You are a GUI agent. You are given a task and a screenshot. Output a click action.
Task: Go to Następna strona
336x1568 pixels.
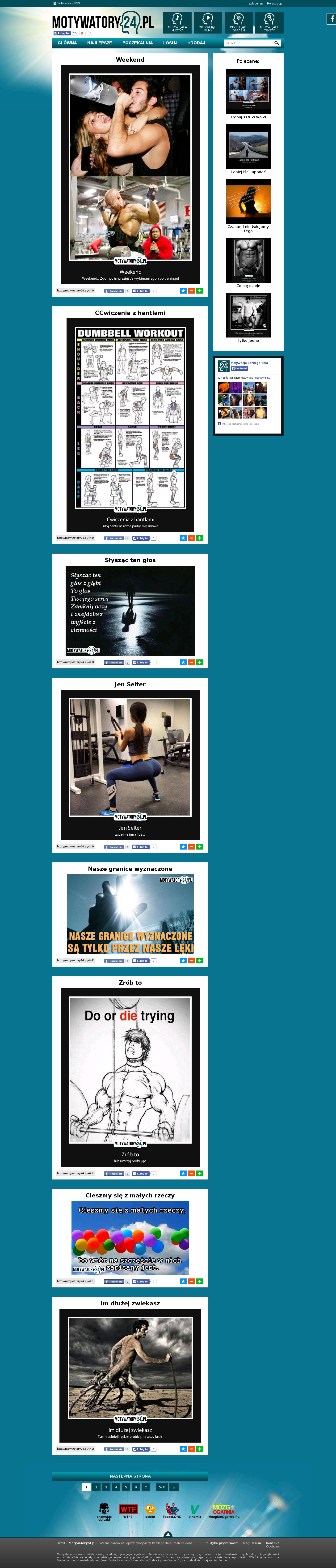point(130,1476)
